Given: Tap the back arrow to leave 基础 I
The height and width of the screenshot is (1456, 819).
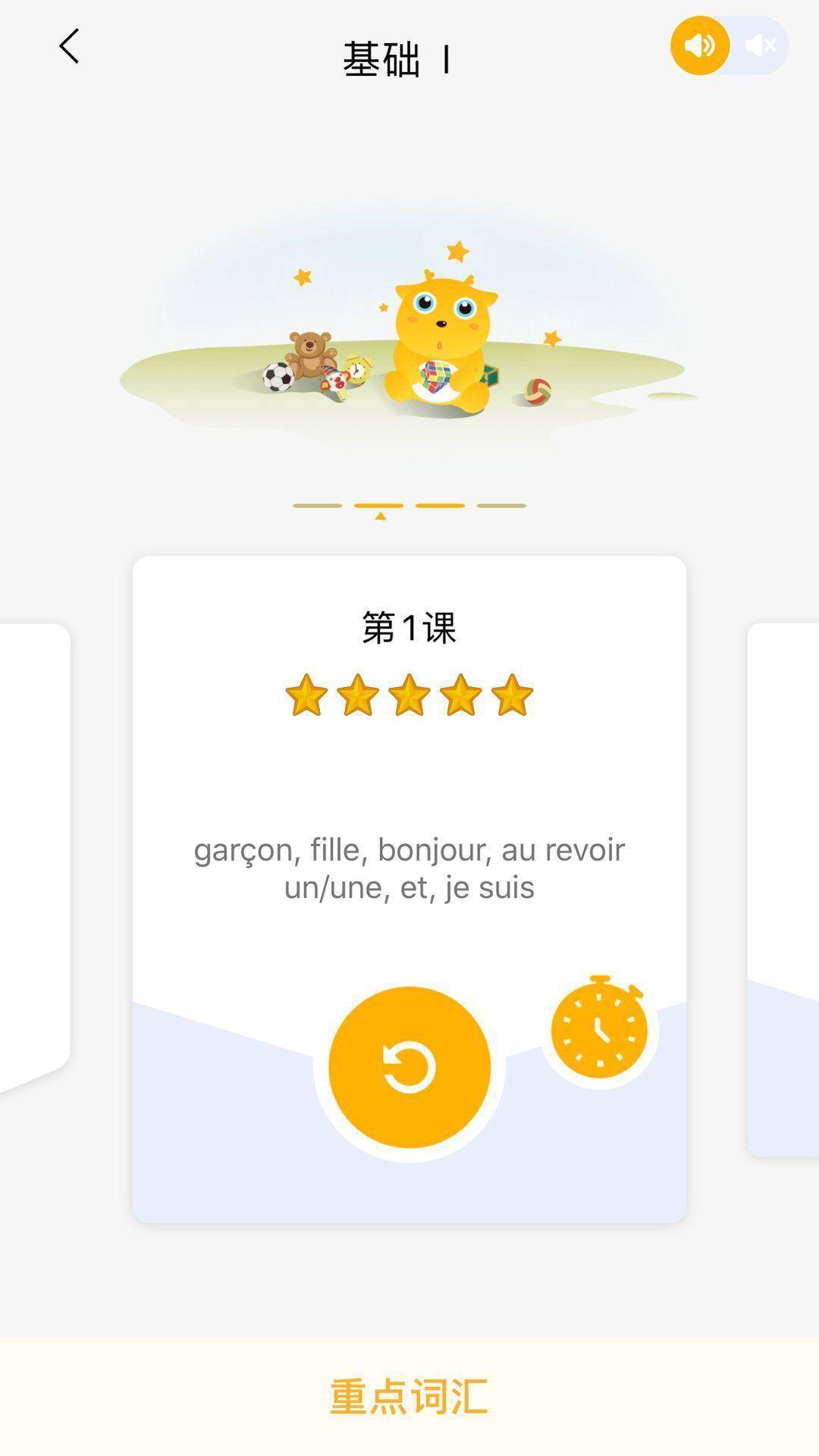Looking at the screenshot, I should [68, 47].
